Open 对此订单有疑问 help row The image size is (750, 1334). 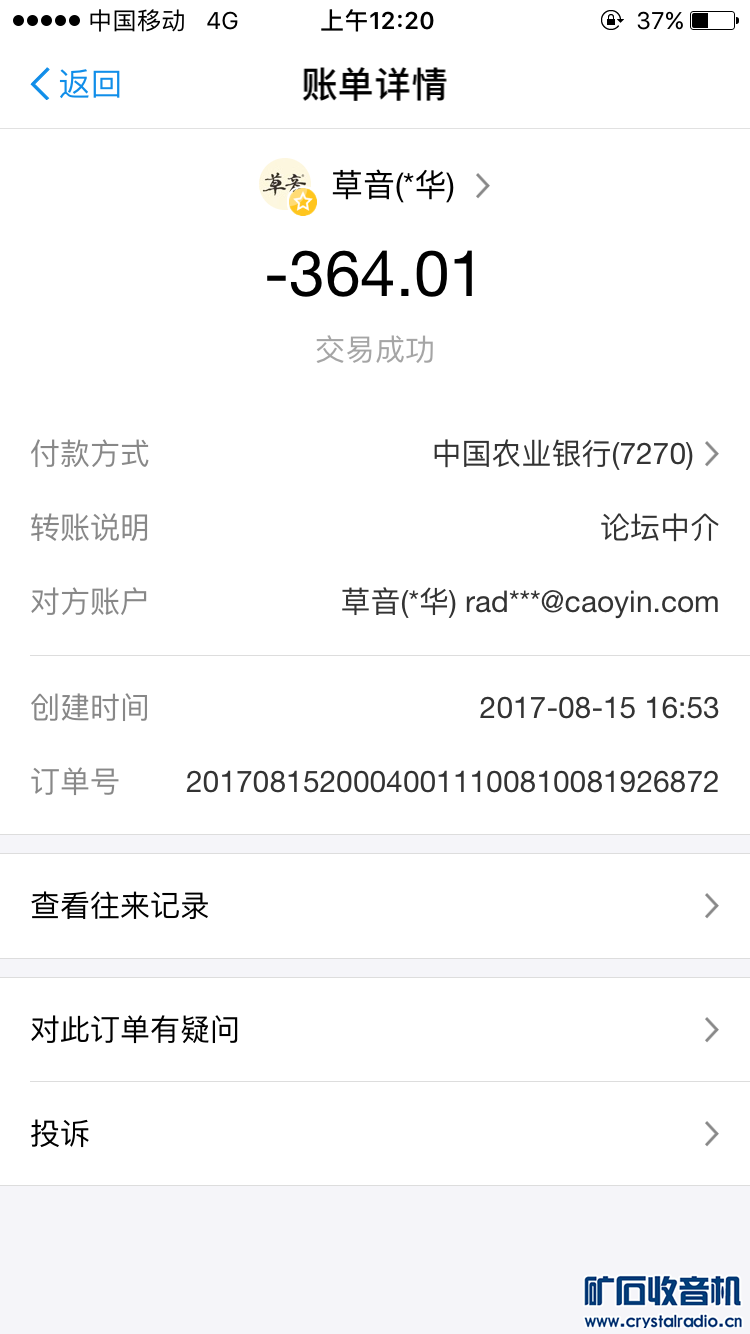[x=375, y=1030]
